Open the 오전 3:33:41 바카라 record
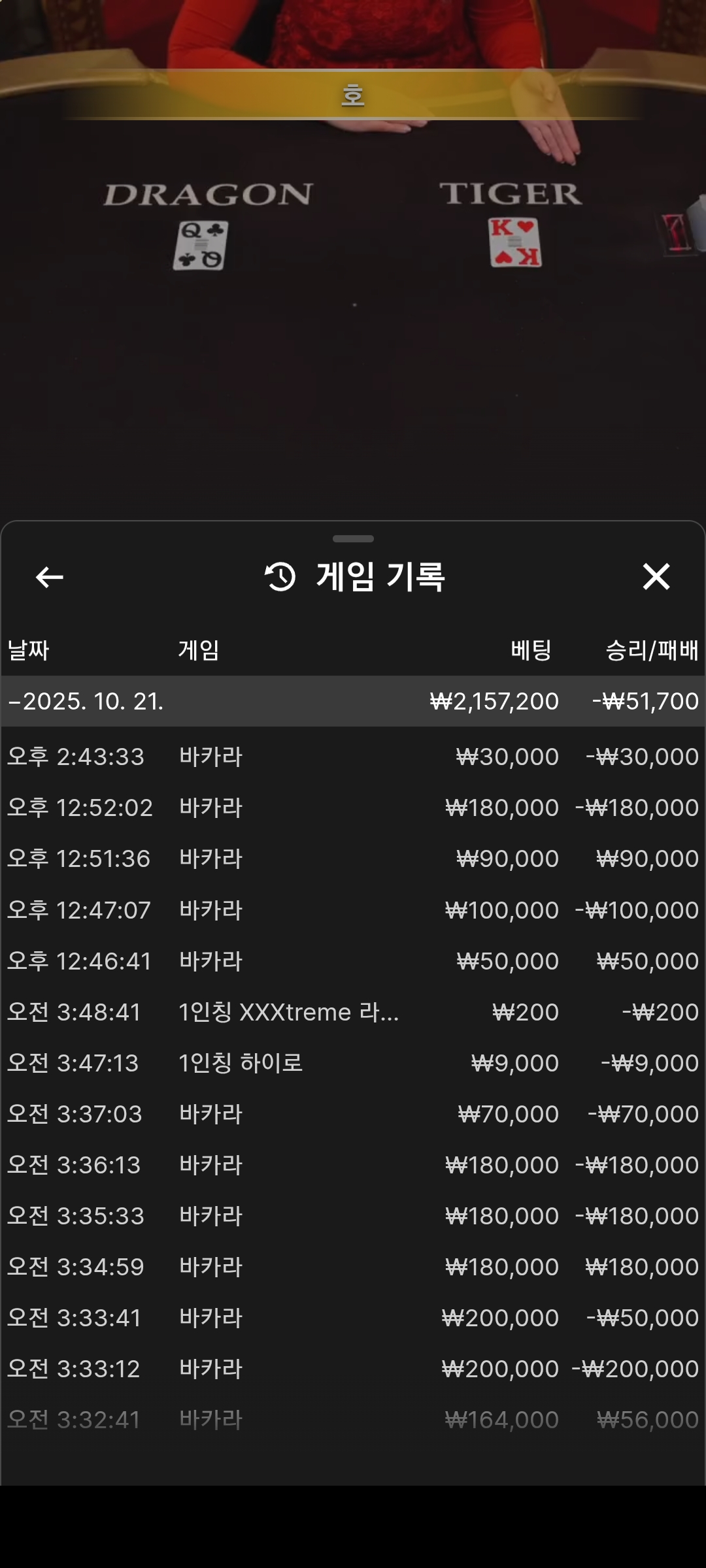Viewport: 706px width, 1568px height. [x=353, y=1318]
